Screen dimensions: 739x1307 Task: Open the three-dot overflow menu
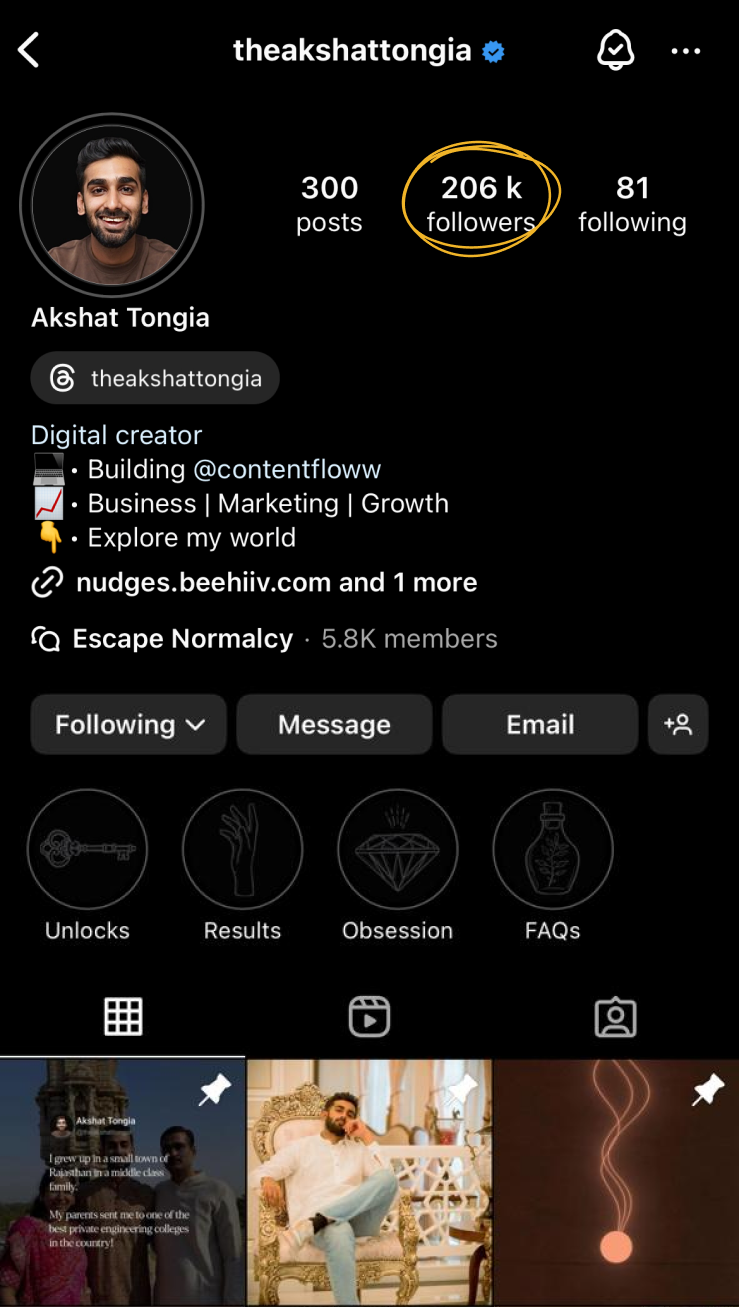pos(686,51)
